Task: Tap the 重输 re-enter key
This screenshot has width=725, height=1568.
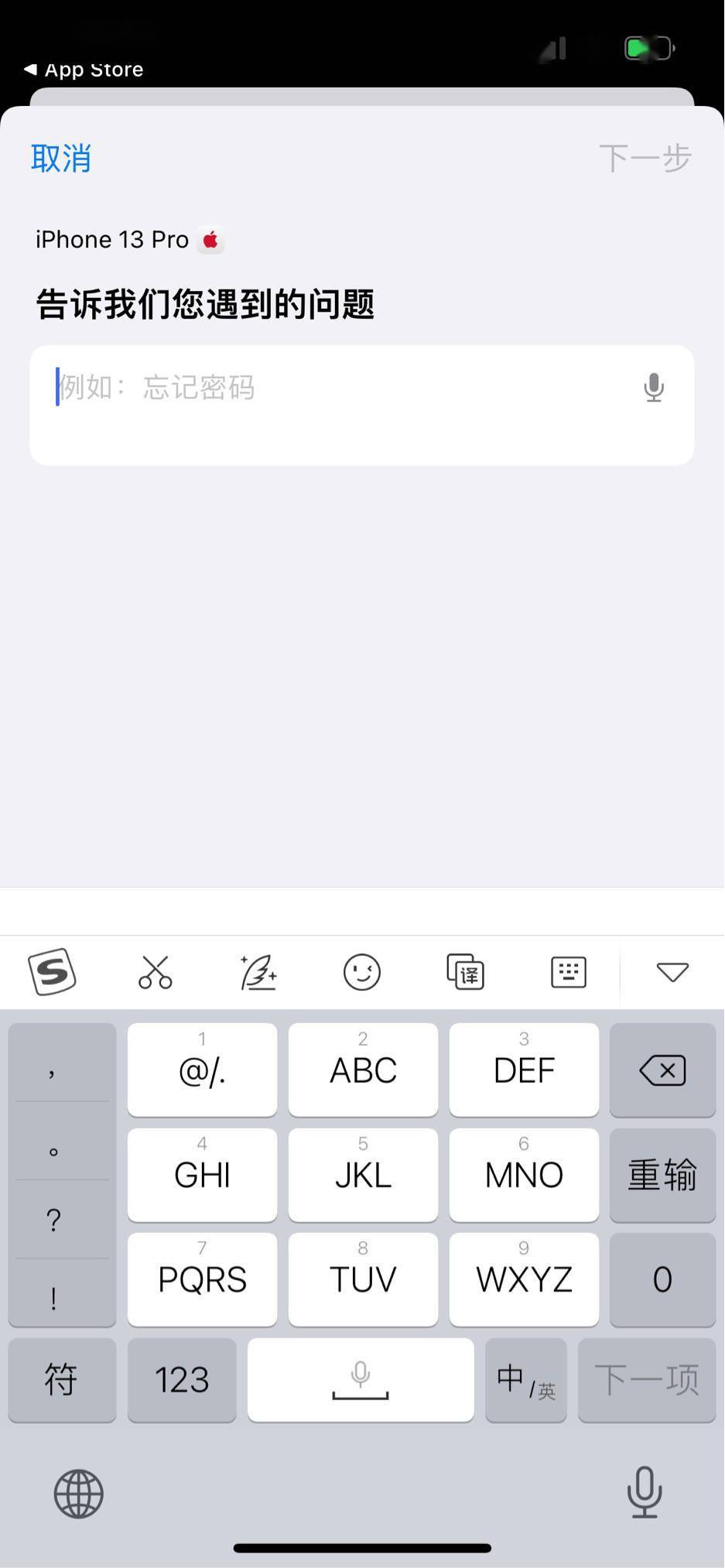Action: pos(662,1175)
